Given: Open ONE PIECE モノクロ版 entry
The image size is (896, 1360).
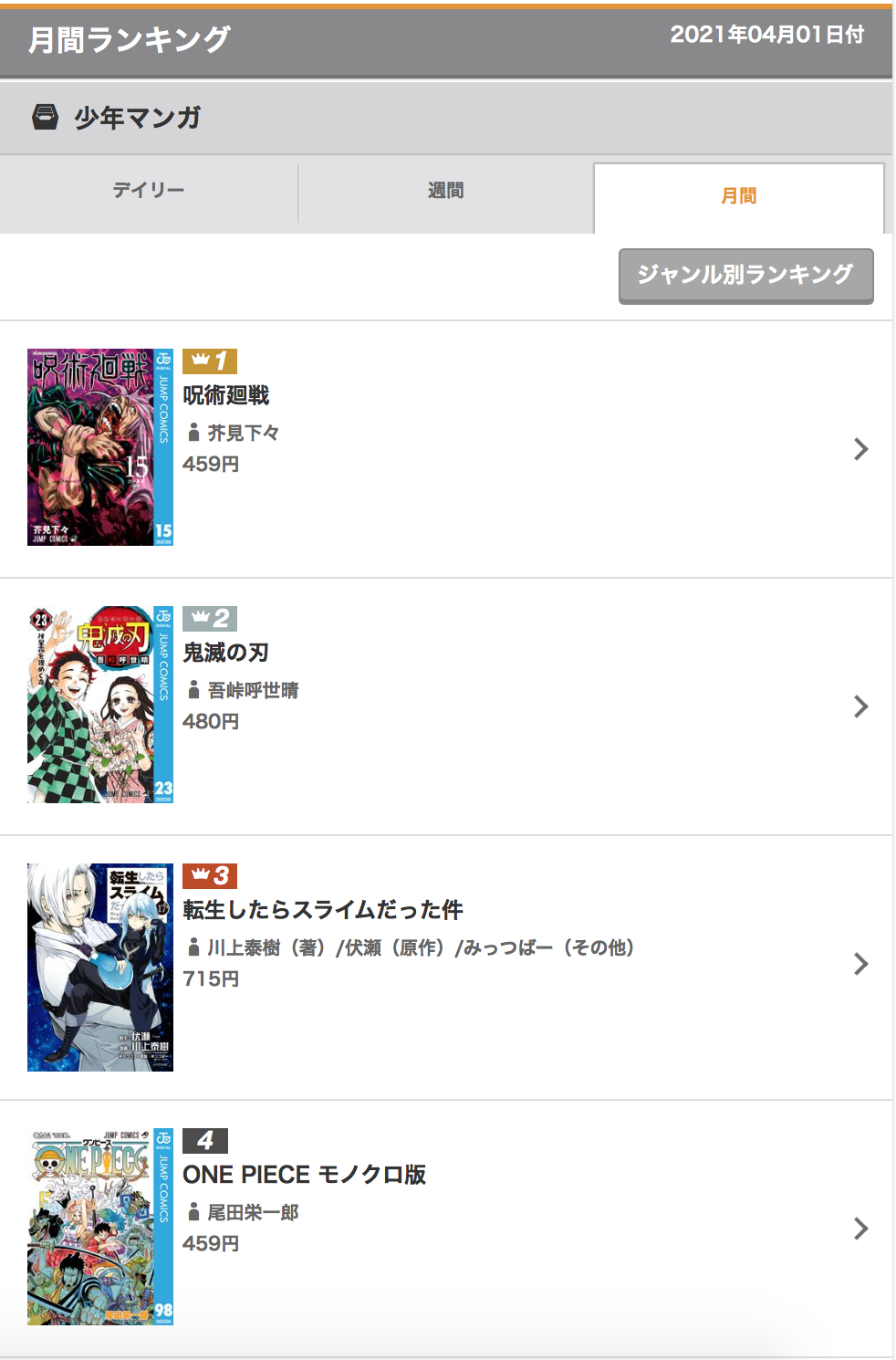Looking at the screenshot, I should click(x=446, y=1228).
